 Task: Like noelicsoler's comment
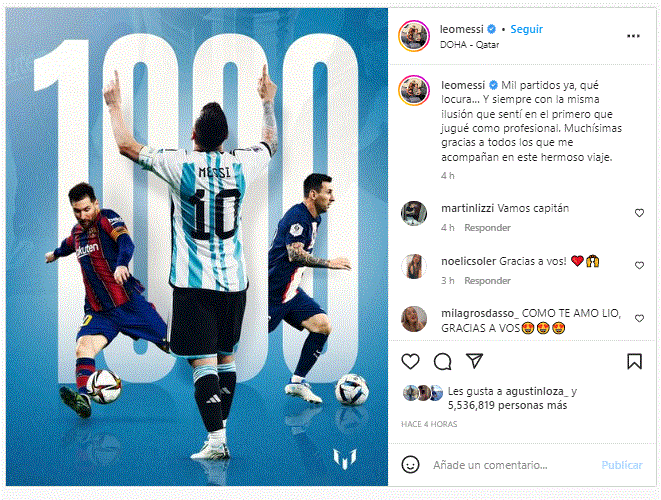[639, 265]
